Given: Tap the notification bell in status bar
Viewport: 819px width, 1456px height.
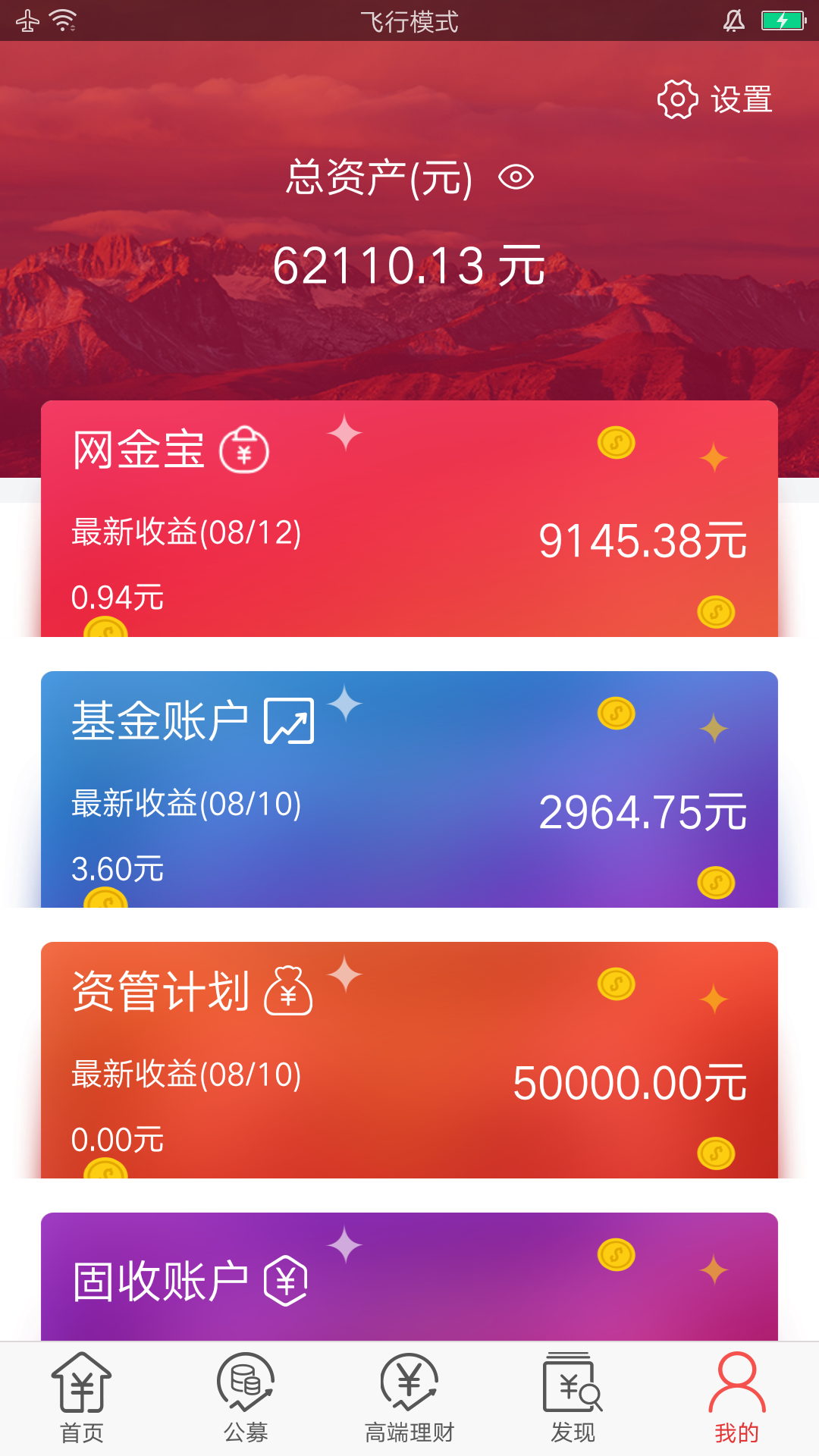Looking at the screenshot, I should [x=733, y=21].
